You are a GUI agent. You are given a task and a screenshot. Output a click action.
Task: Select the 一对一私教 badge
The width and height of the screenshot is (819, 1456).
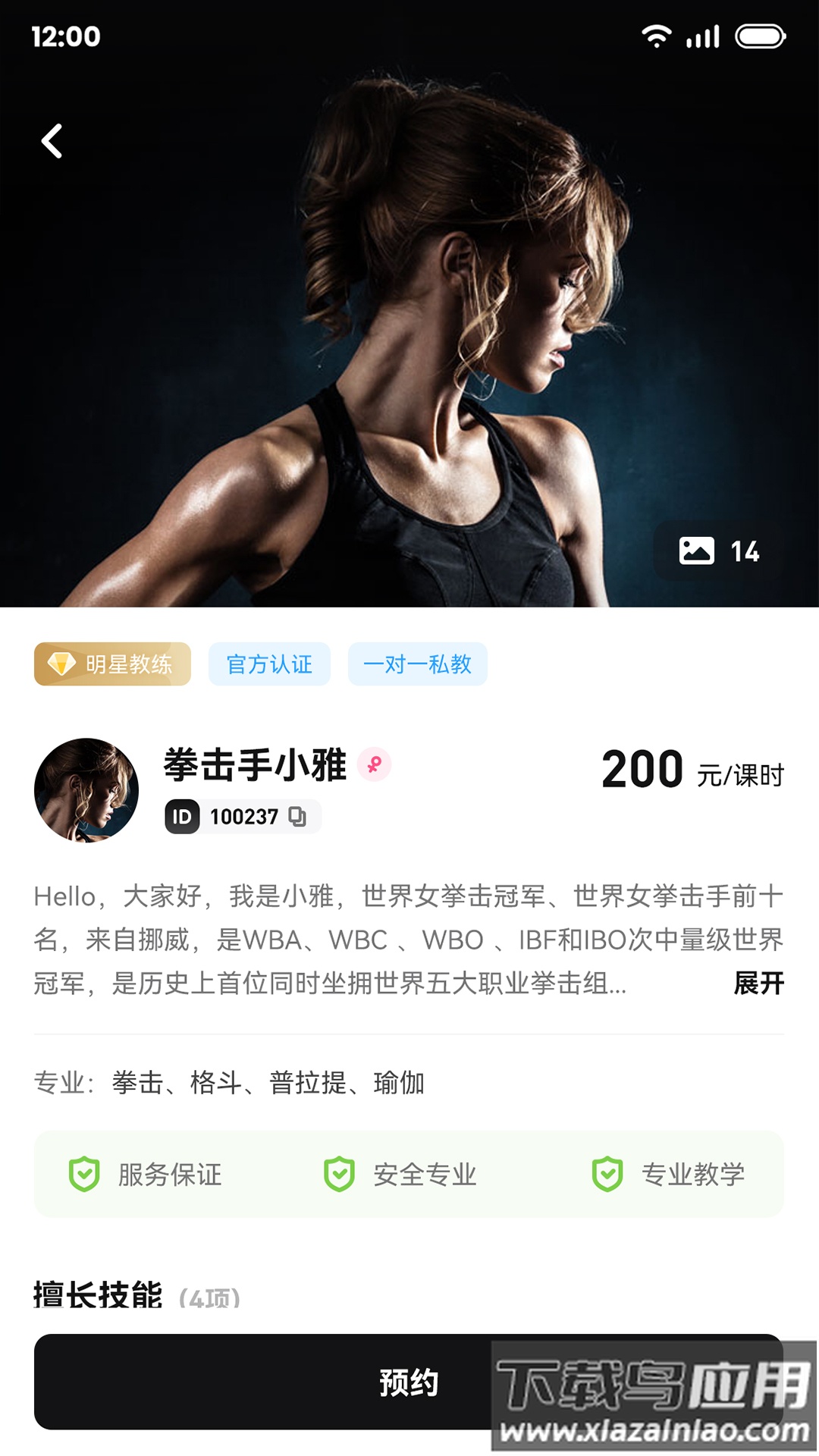417,664
